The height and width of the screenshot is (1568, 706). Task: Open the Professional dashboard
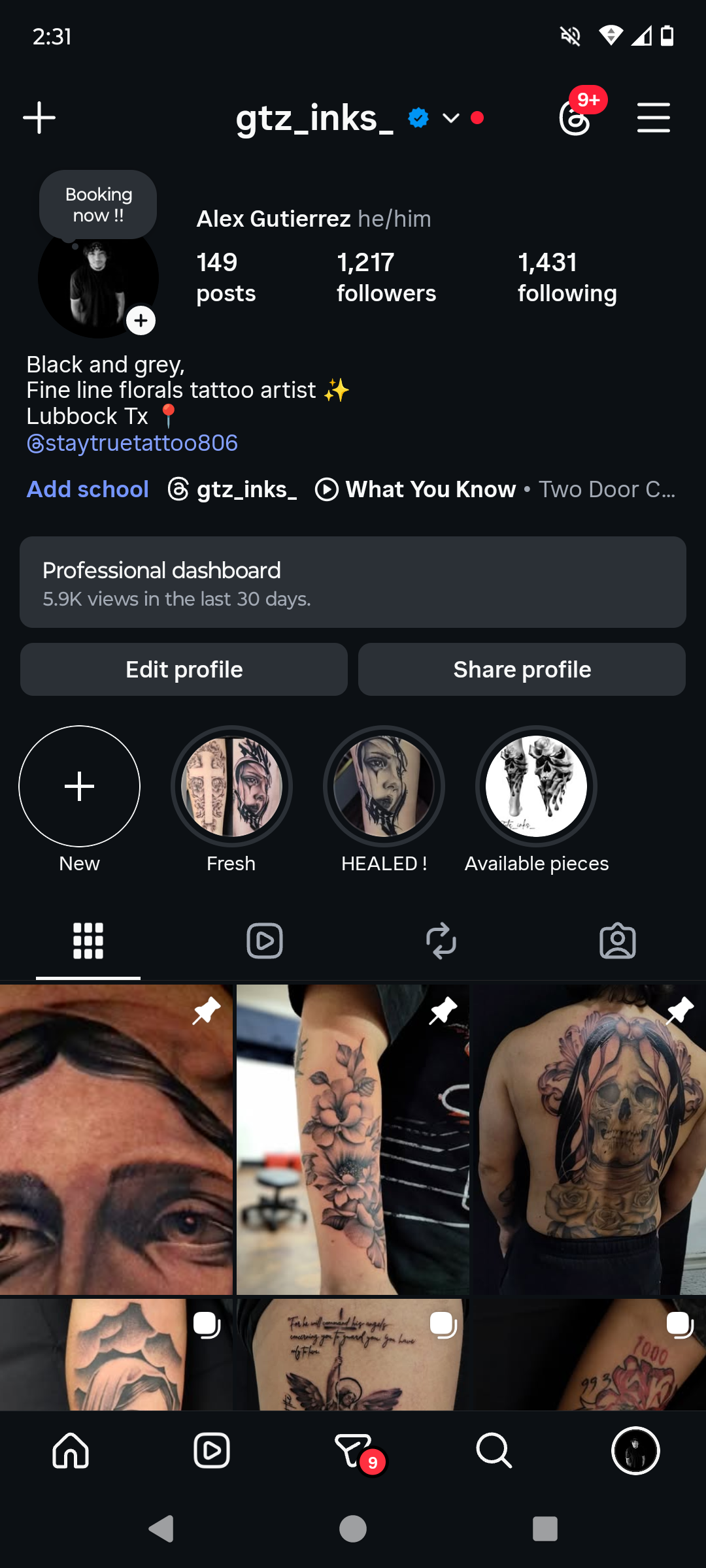click(353, 581)
